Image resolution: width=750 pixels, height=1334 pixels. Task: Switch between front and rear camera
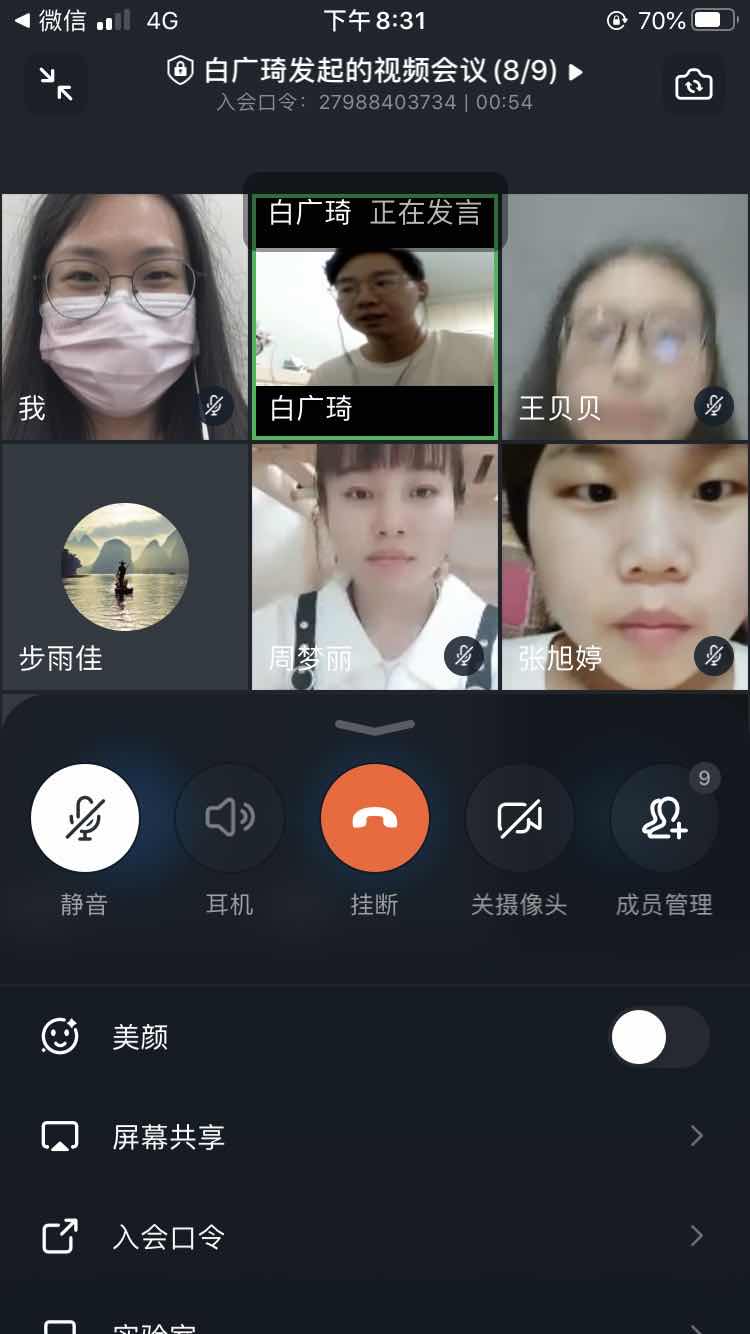(693, 85)
